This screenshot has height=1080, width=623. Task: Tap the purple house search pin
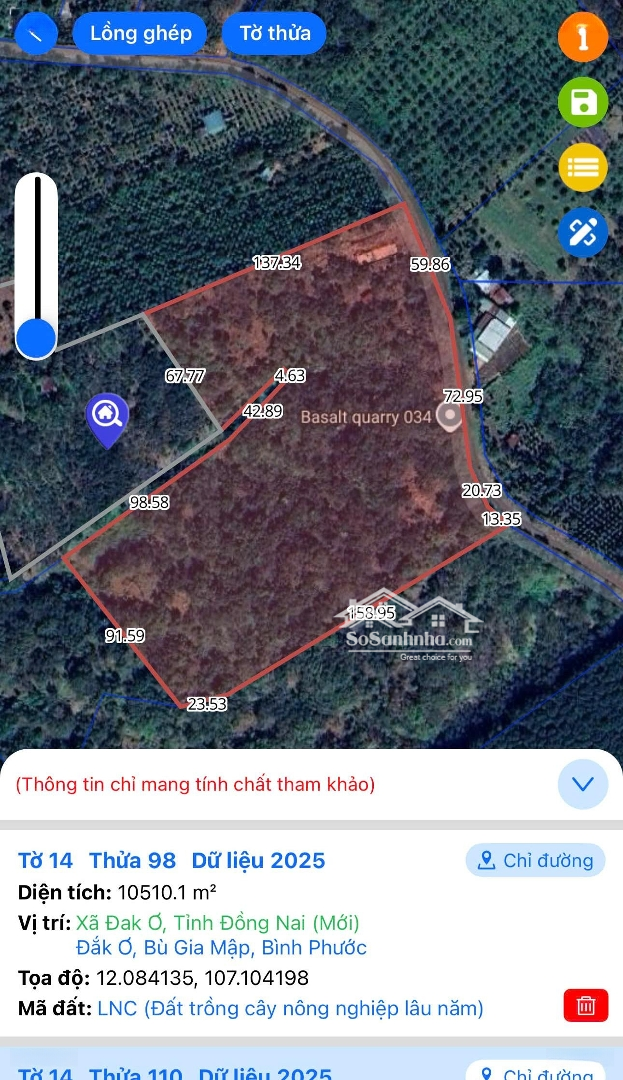[106, 416]
